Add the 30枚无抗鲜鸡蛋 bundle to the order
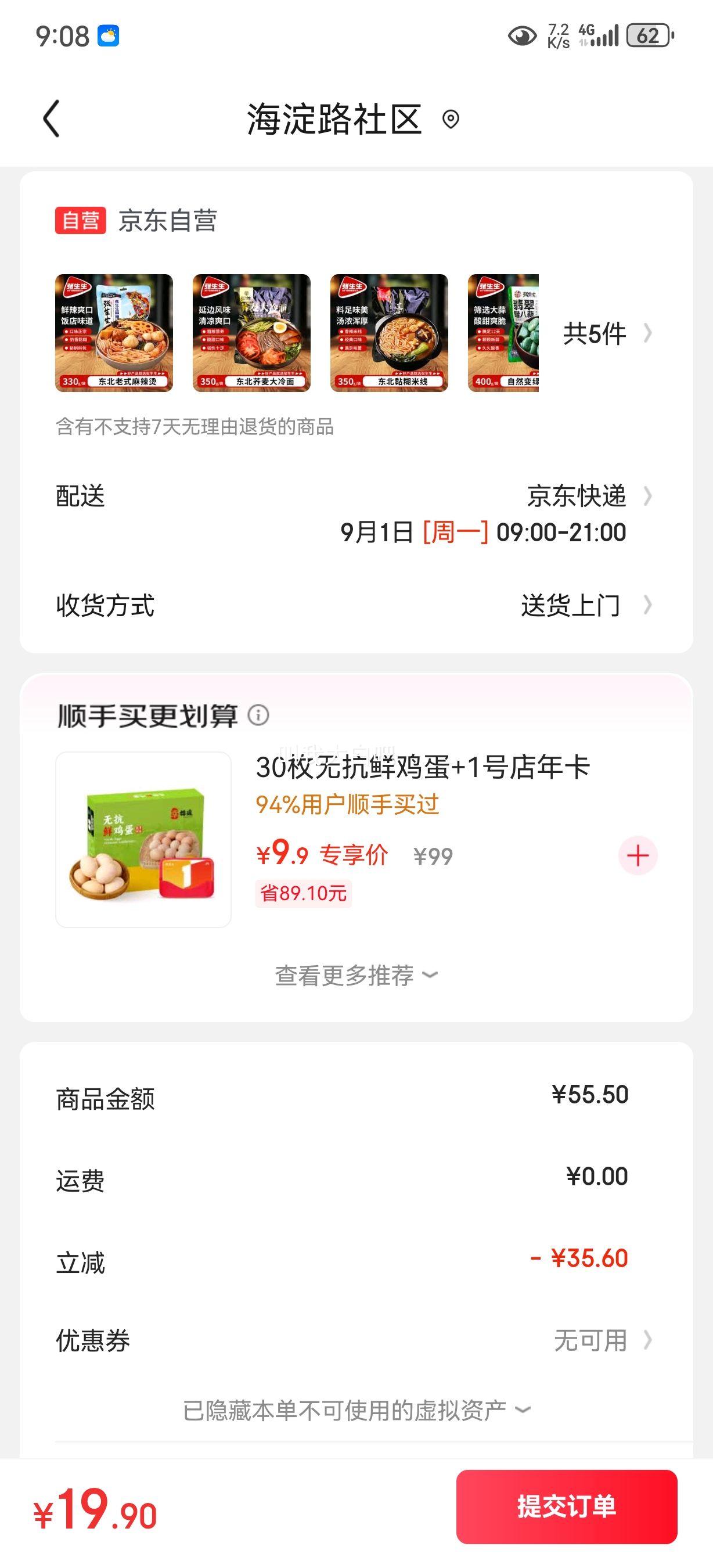Image resolution: width=713 pixels, height=1568 pixels. coord(638,856)
